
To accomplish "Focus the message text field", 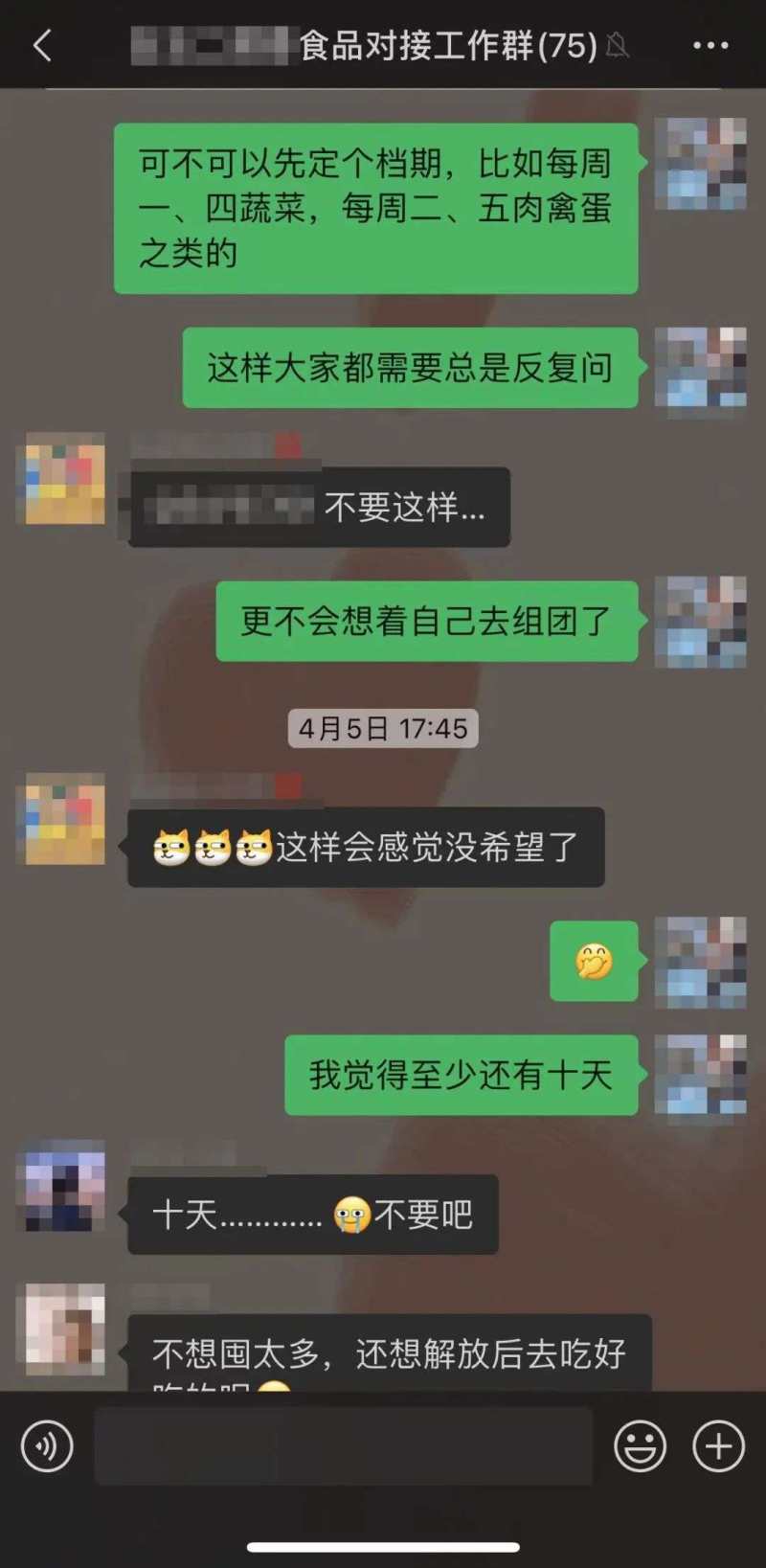I will click(x=343, y=1445).
